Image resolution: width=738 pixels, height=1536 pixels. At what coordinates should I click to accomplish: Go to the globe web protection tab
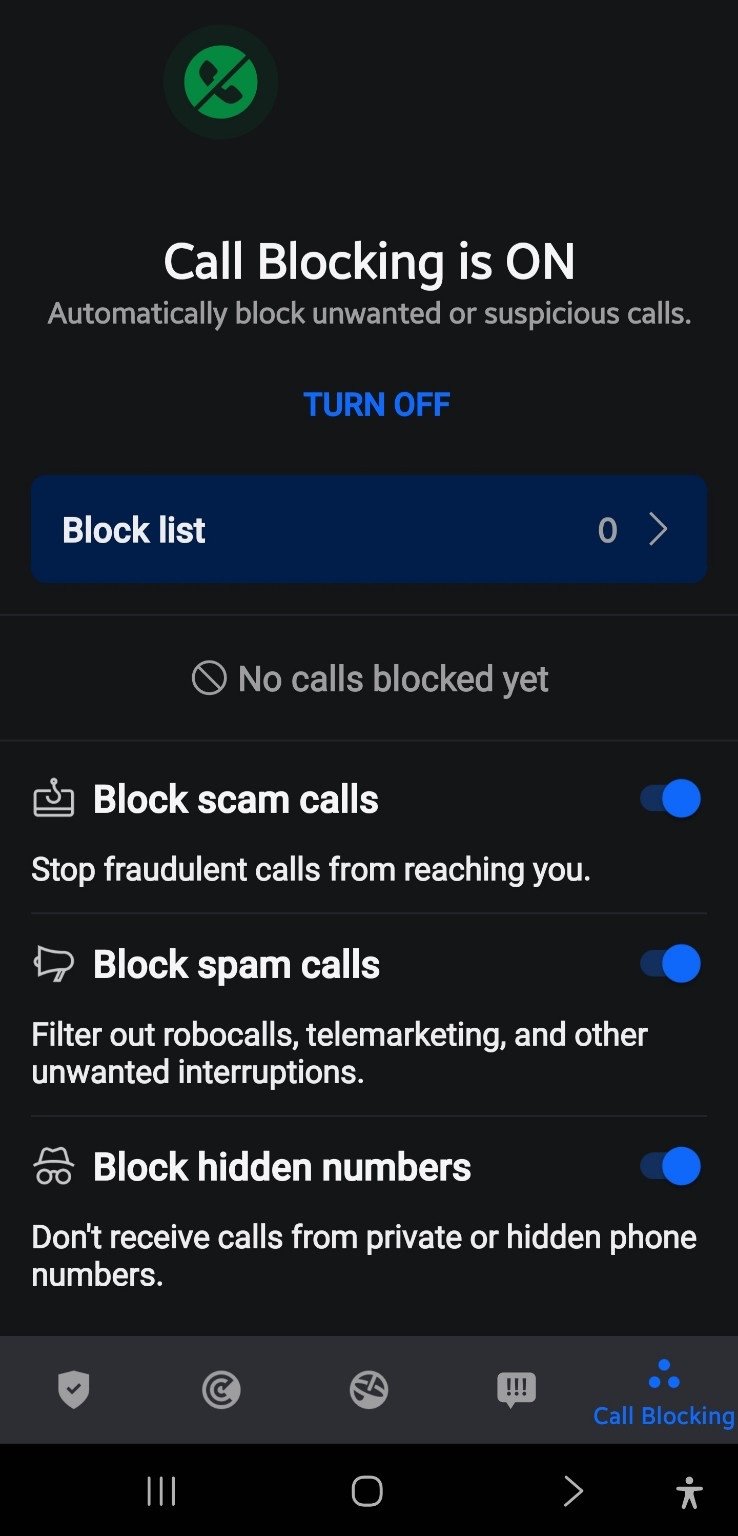click(369, 1389)
